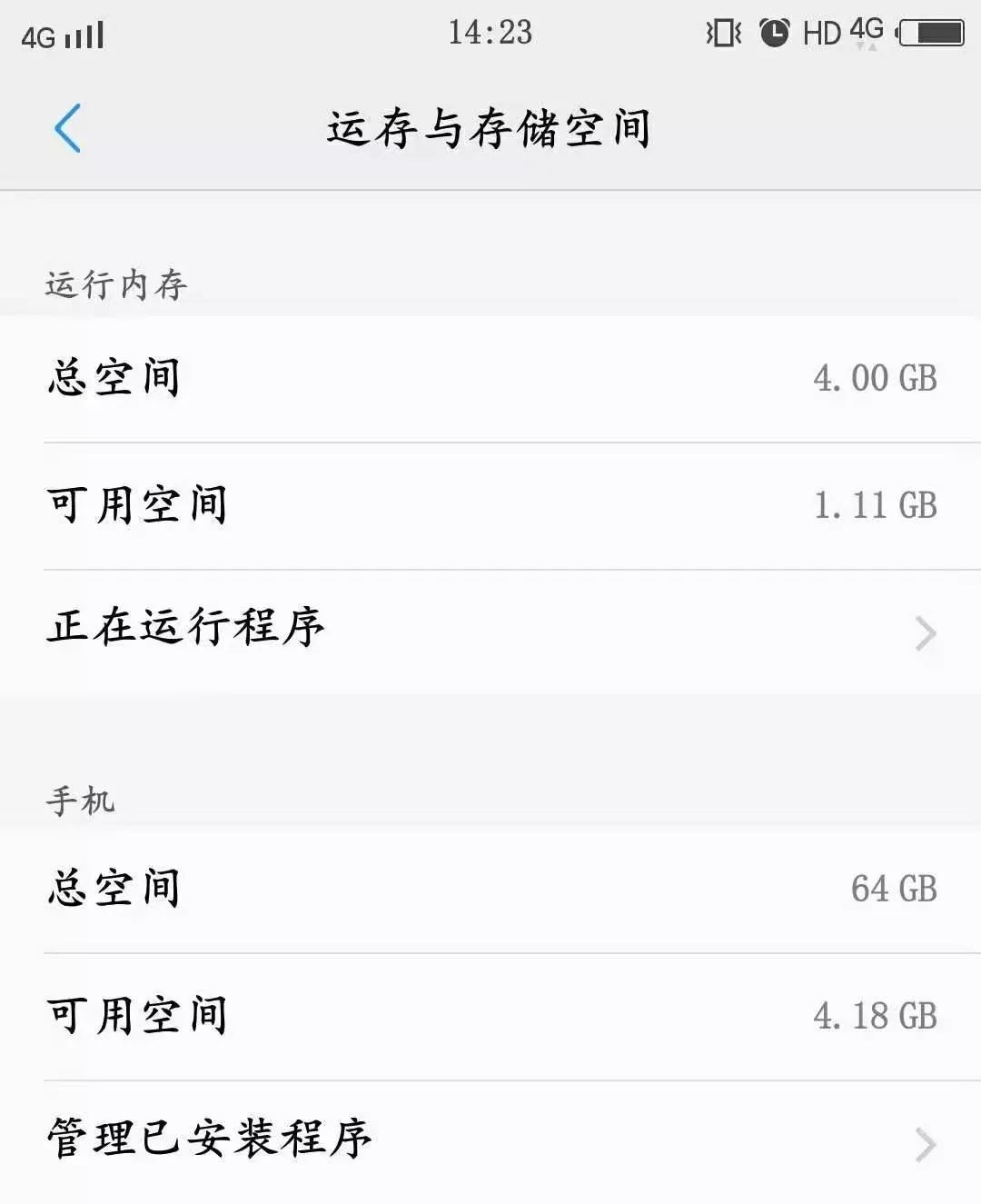Open the 正在运行程序 entry
Viewport: 981px width, 1204px height.
click(185, 629)
